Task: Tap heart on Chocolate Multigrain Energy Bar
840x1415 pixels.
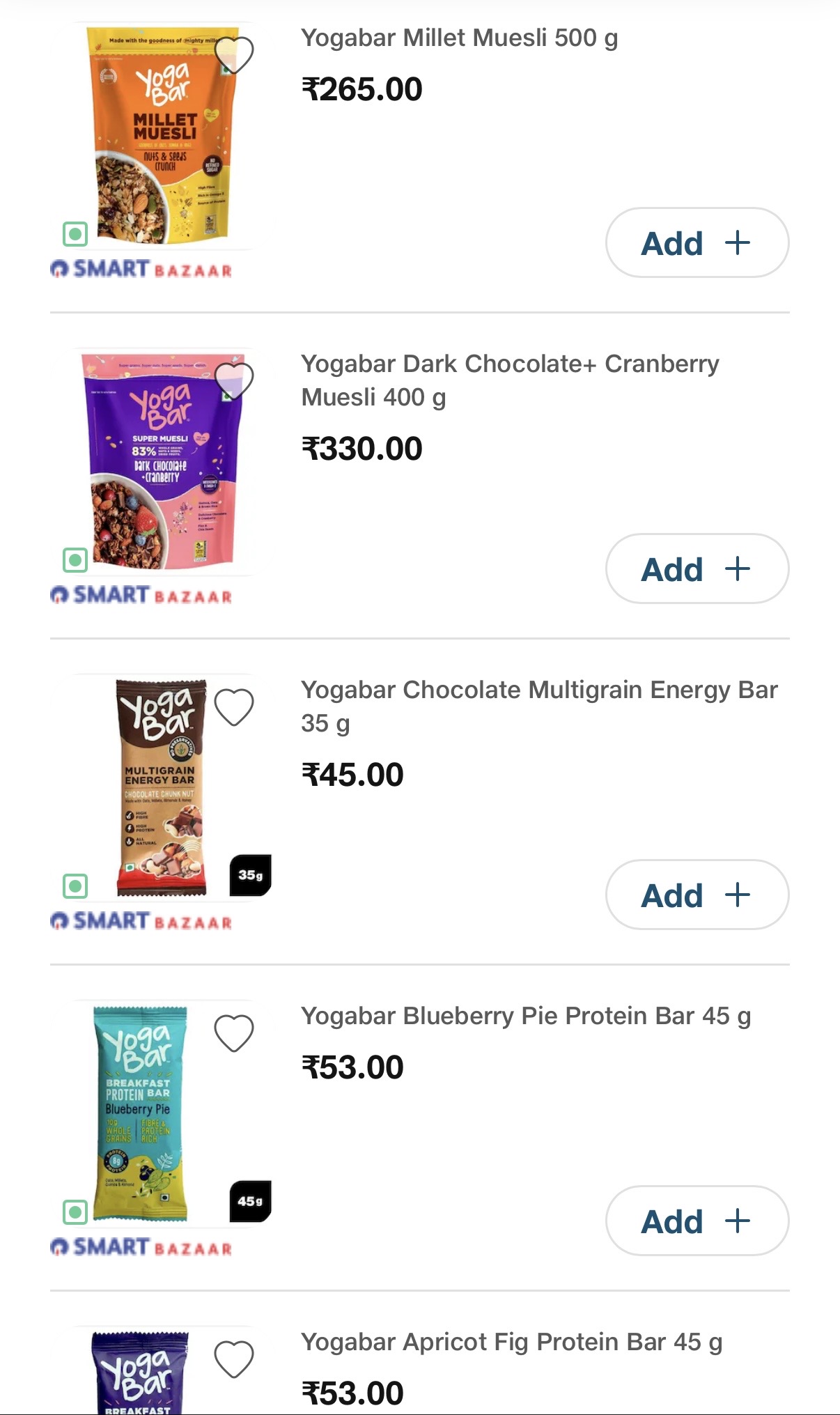Action: coord(233,706)
